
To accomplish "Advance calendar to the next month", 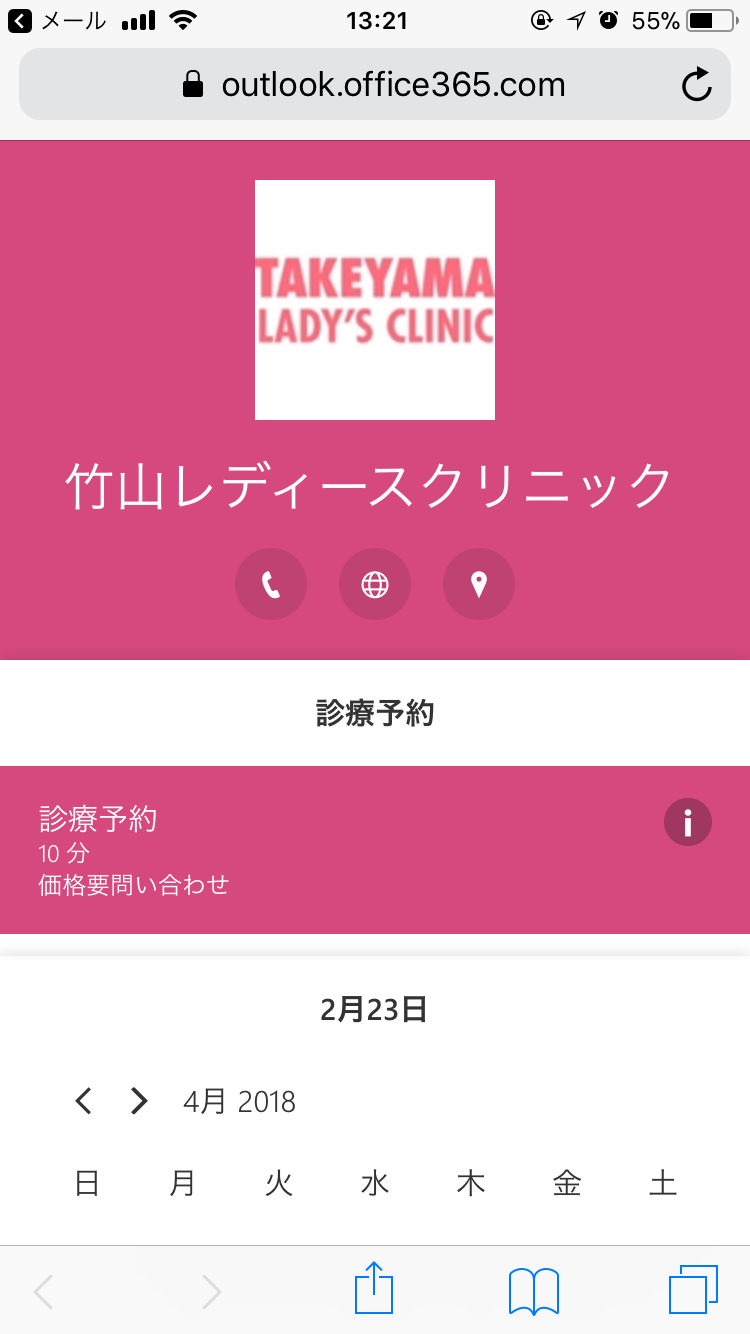I will pyautogui.click(x=139, y=1101).
